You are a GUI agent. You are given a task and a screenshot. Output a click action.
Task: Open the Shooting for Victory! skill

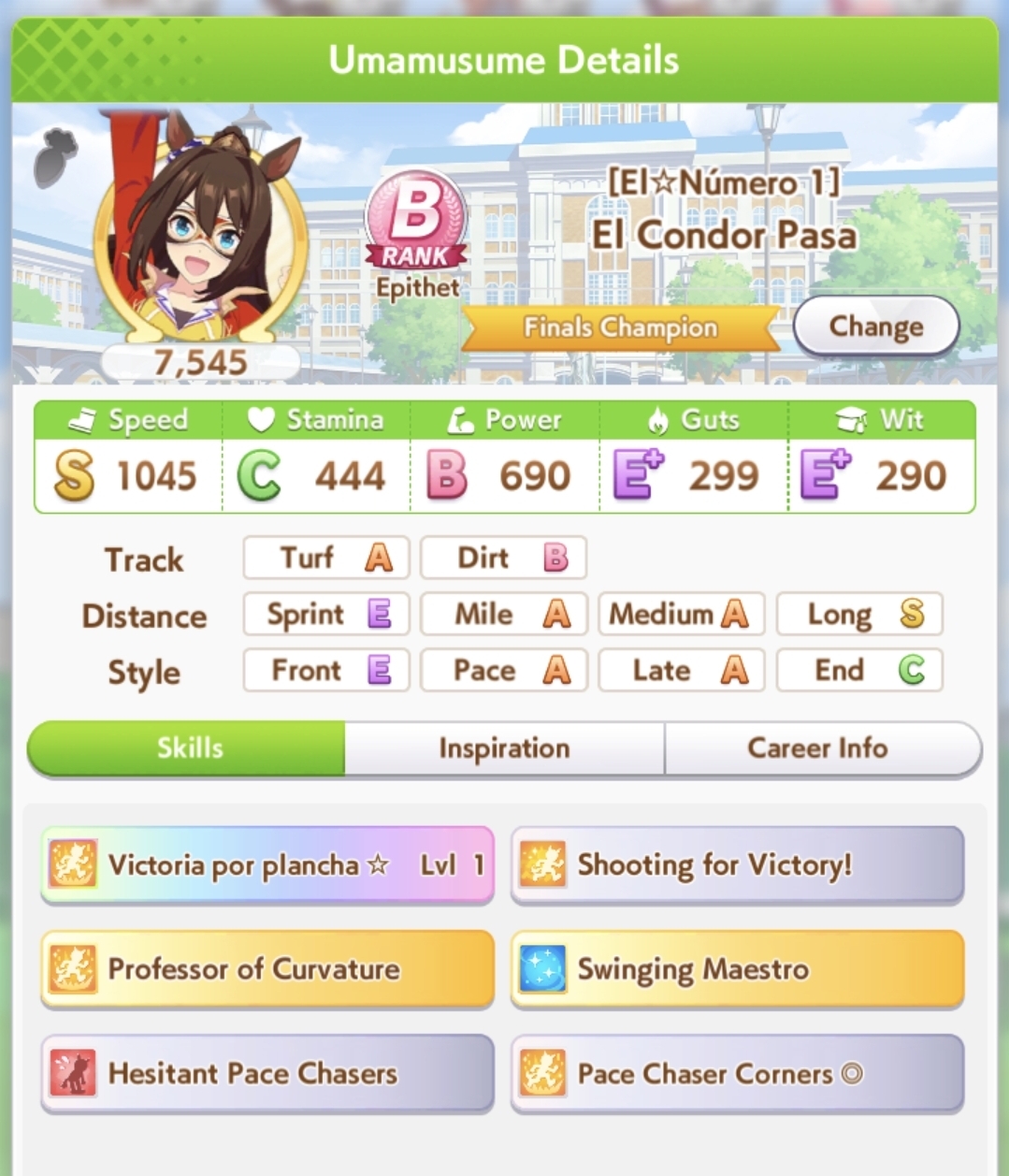tap(737, 864)
